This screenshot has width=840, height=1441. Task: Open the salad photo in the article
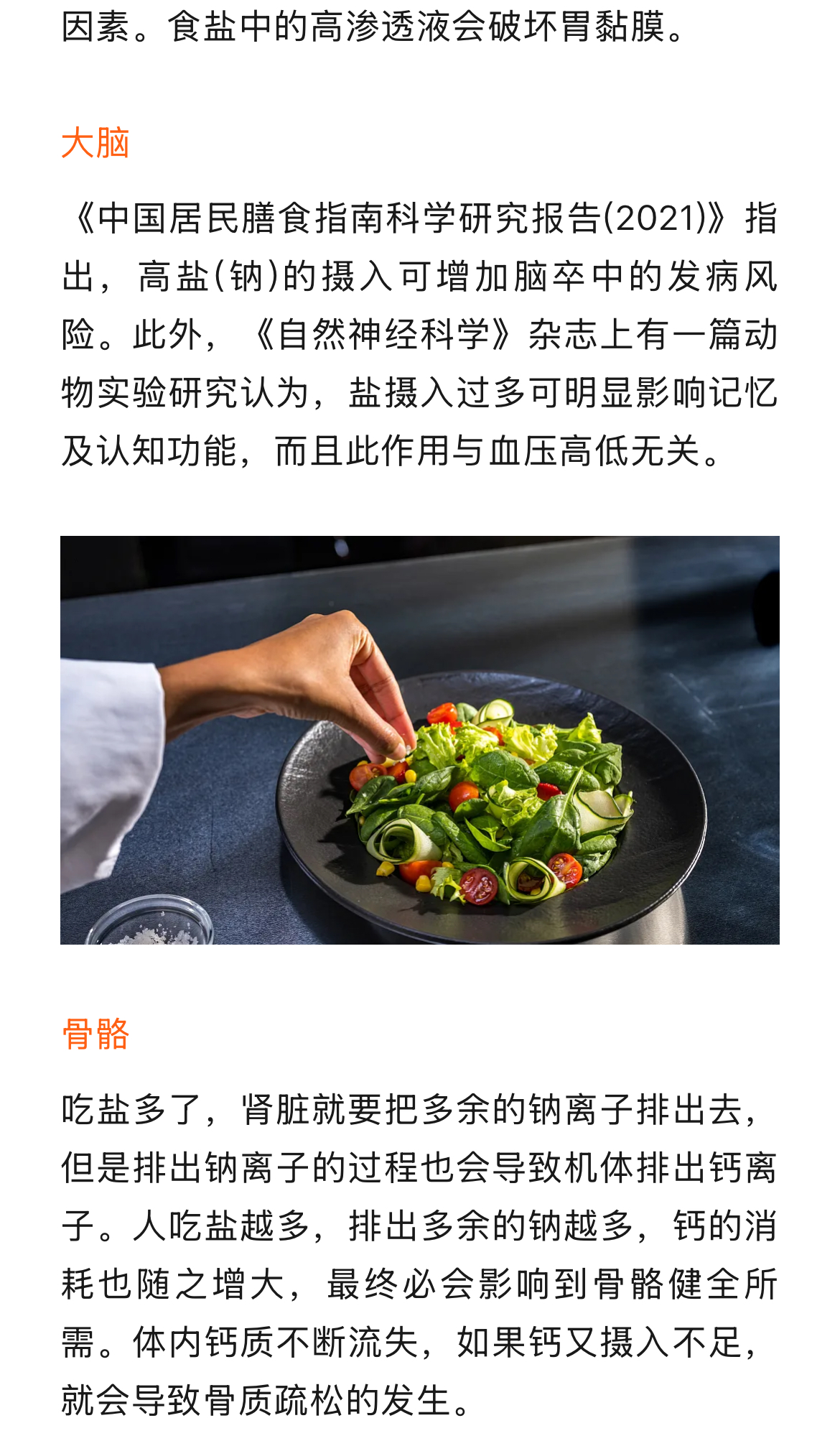(x=419, y=740)
